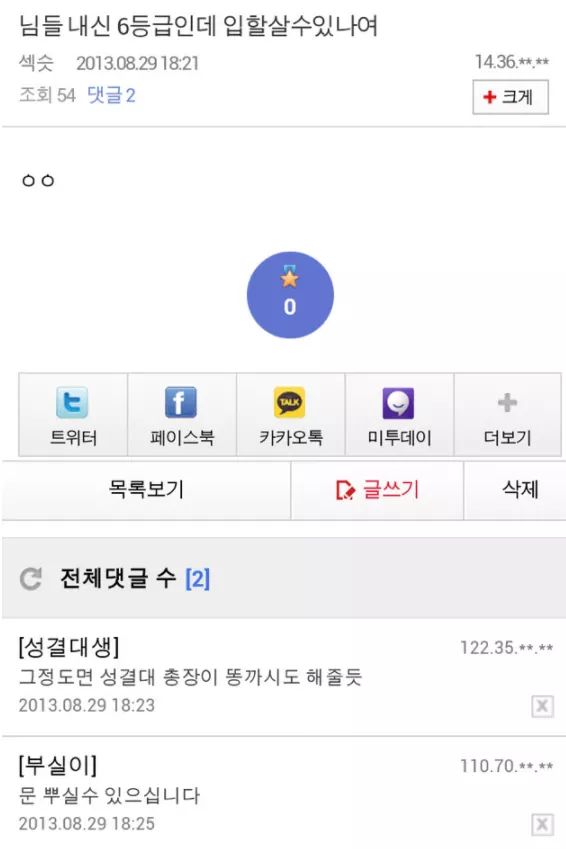Viewport: 566px width, 849px height.
Task: Recommend the post with the star button
Action: (290, 295)
